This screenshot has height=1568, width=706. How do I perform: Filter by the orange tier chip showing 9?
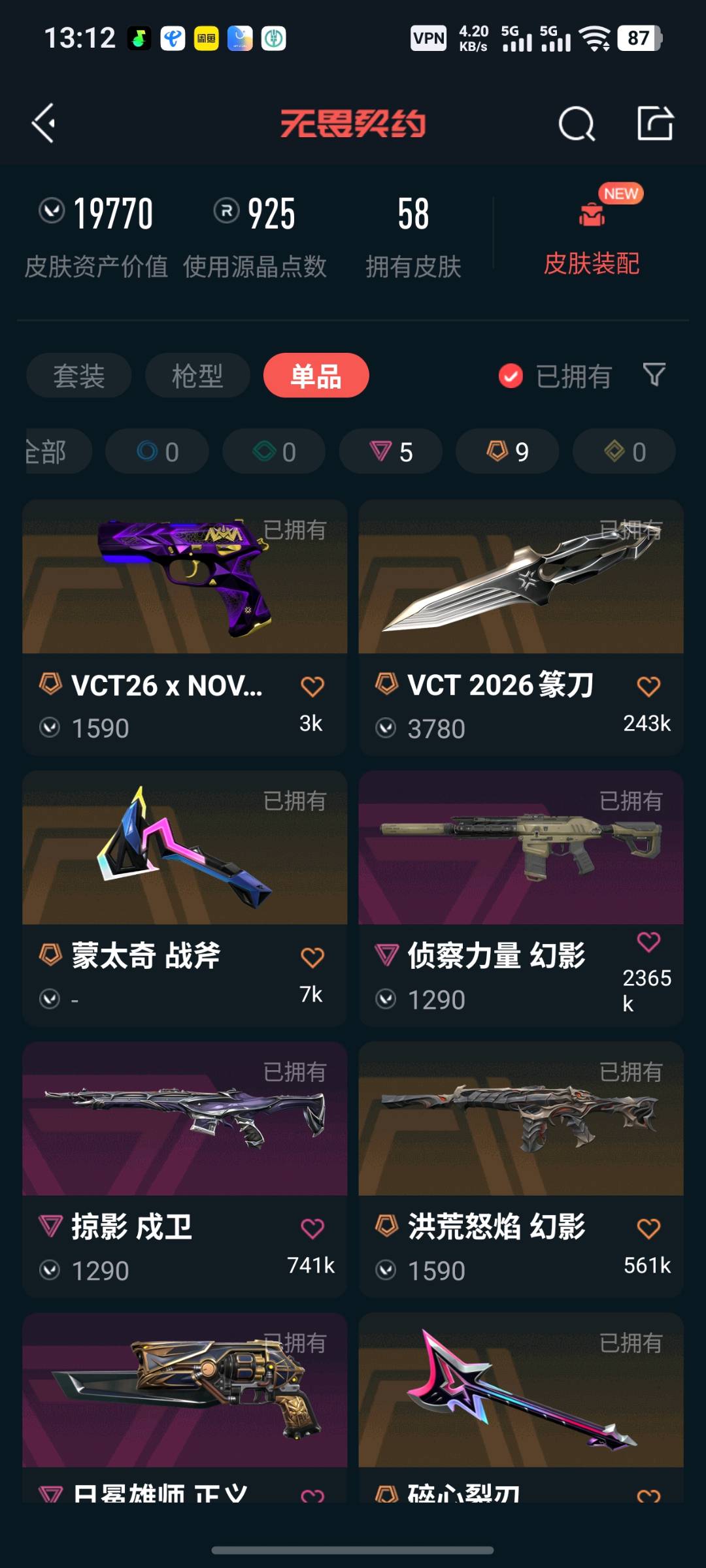click(x=507, y=451)
